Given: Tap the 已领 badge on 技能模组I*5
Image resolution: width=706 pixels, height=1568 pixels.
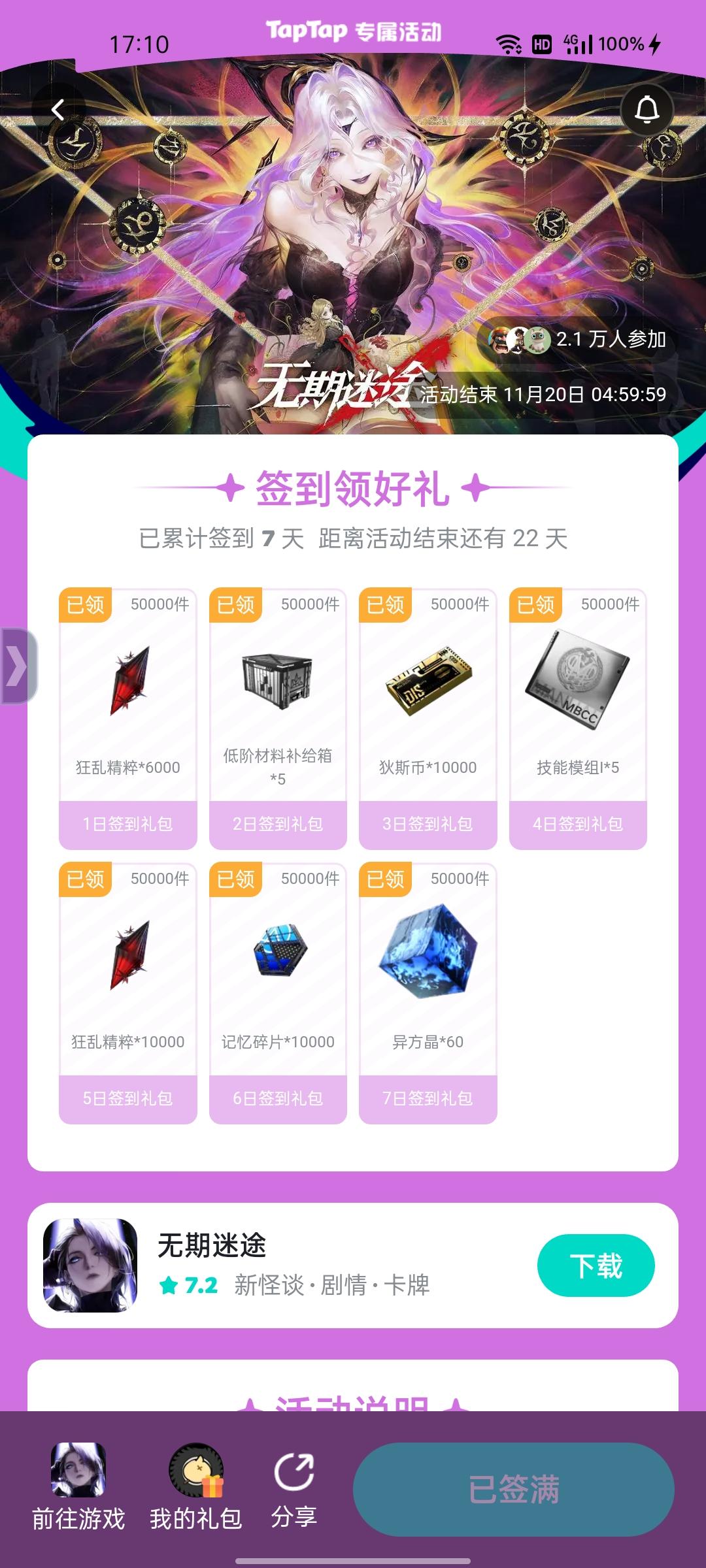Looking at the screenshot, I should 537,604.
